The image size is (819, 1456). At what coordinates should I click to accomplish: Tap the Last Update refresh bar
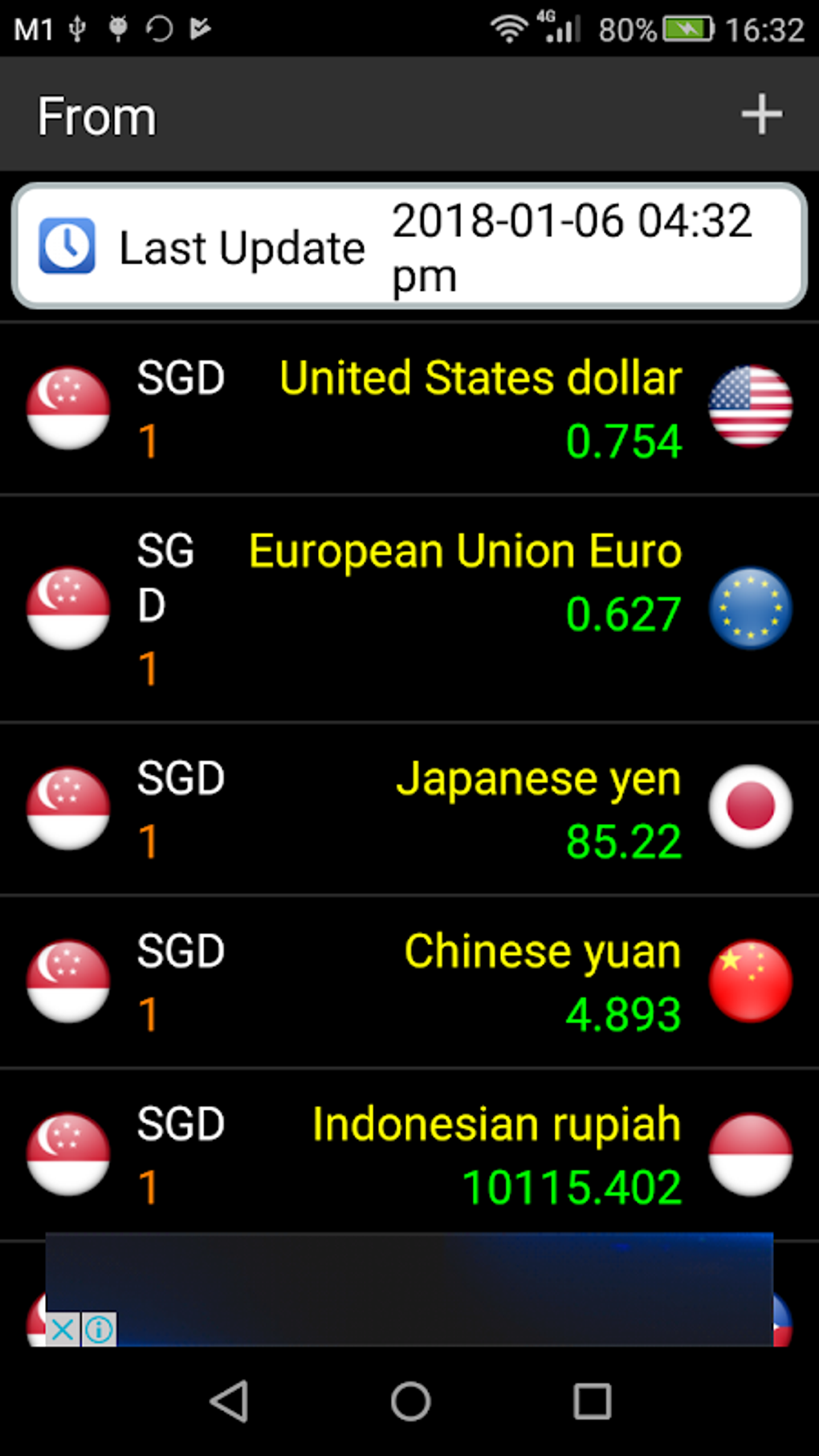pos(409,246)
